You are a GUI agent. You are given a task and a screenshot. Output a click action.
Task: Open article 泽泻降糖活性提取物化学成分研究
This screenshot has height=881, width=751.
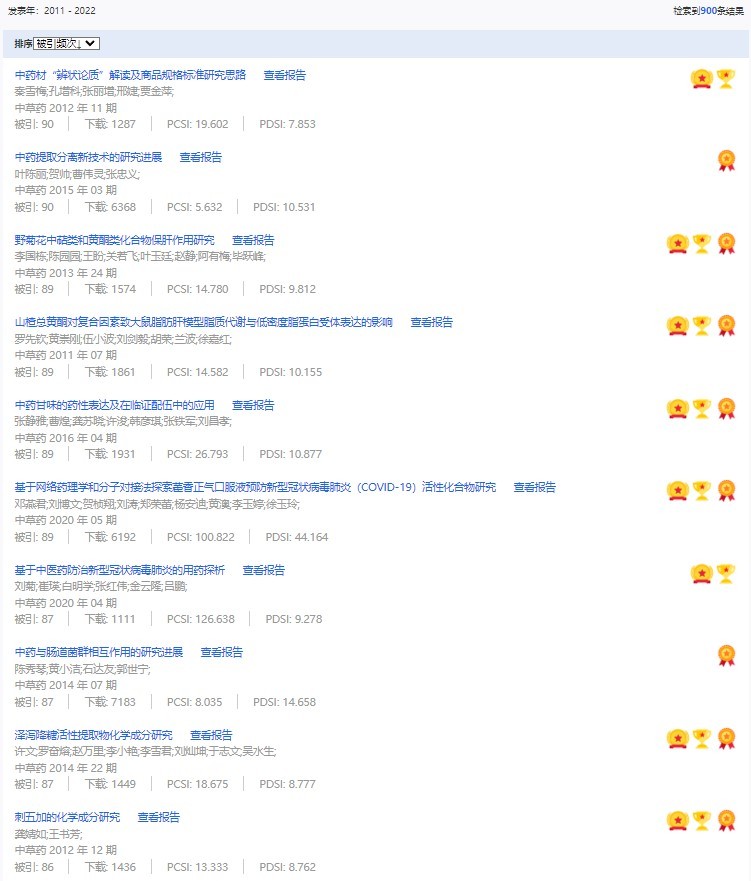[x=93, y=735]
